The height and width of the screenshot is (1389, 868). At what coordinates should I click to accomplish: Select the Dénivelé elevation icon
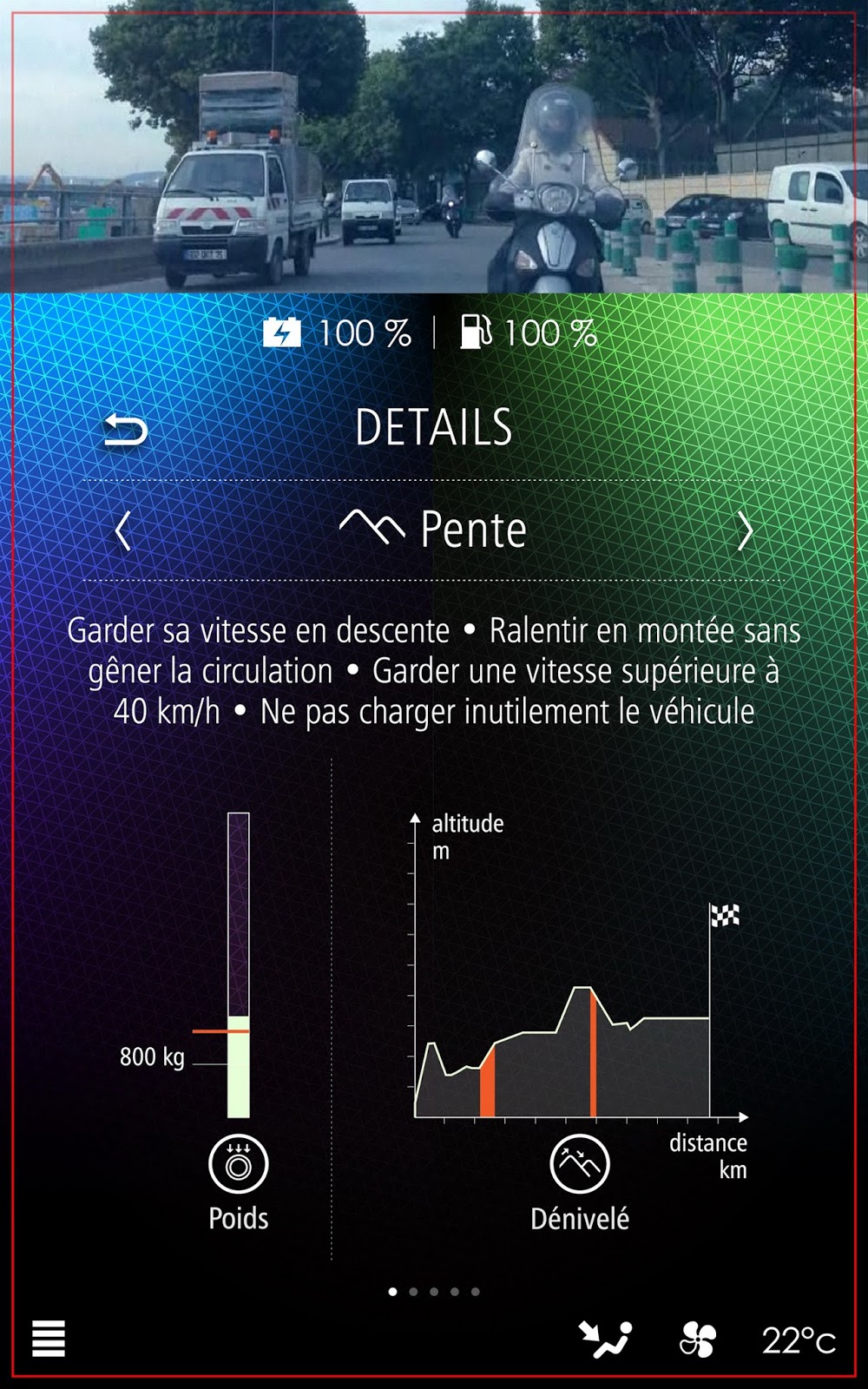[x=580, y=1164]
